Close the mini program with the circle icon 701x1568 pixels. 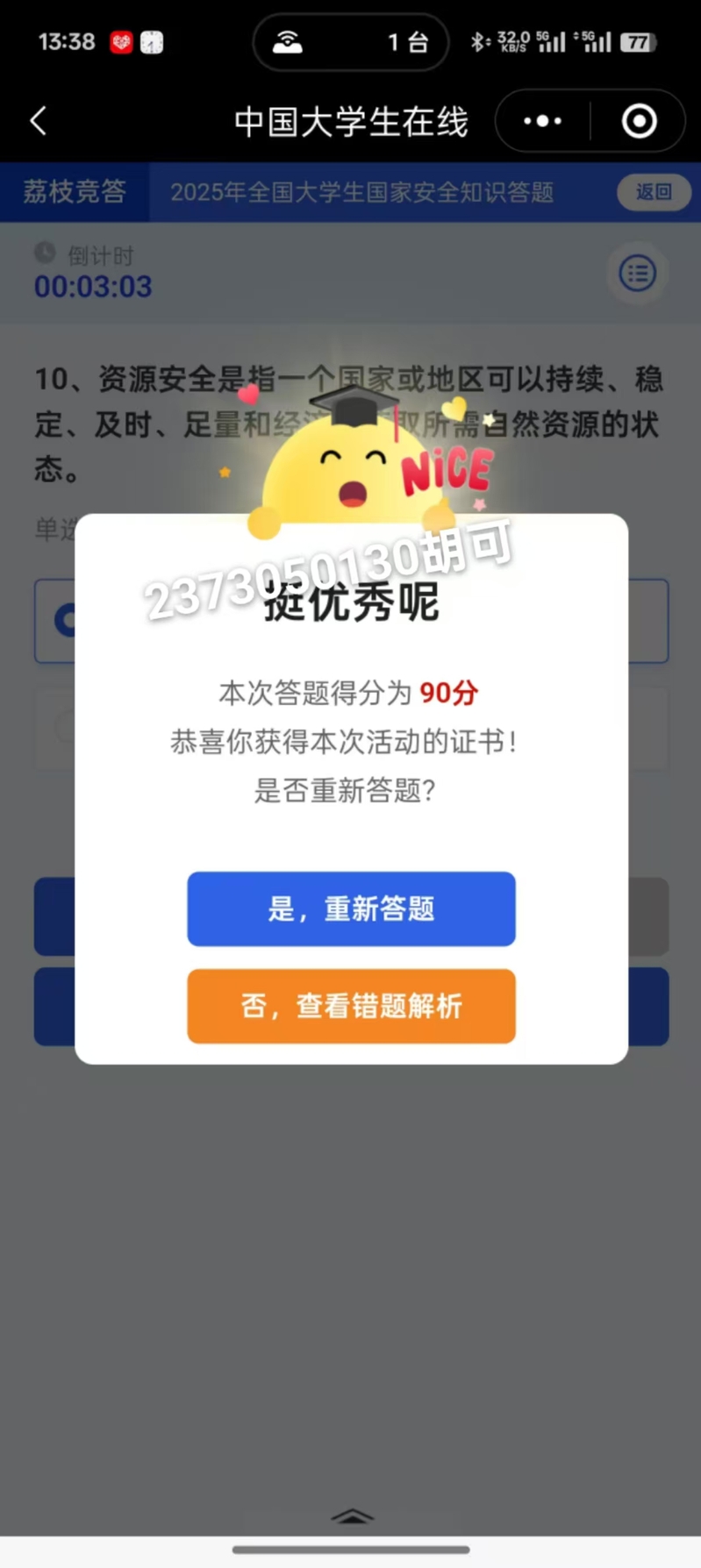coord(639,121)
